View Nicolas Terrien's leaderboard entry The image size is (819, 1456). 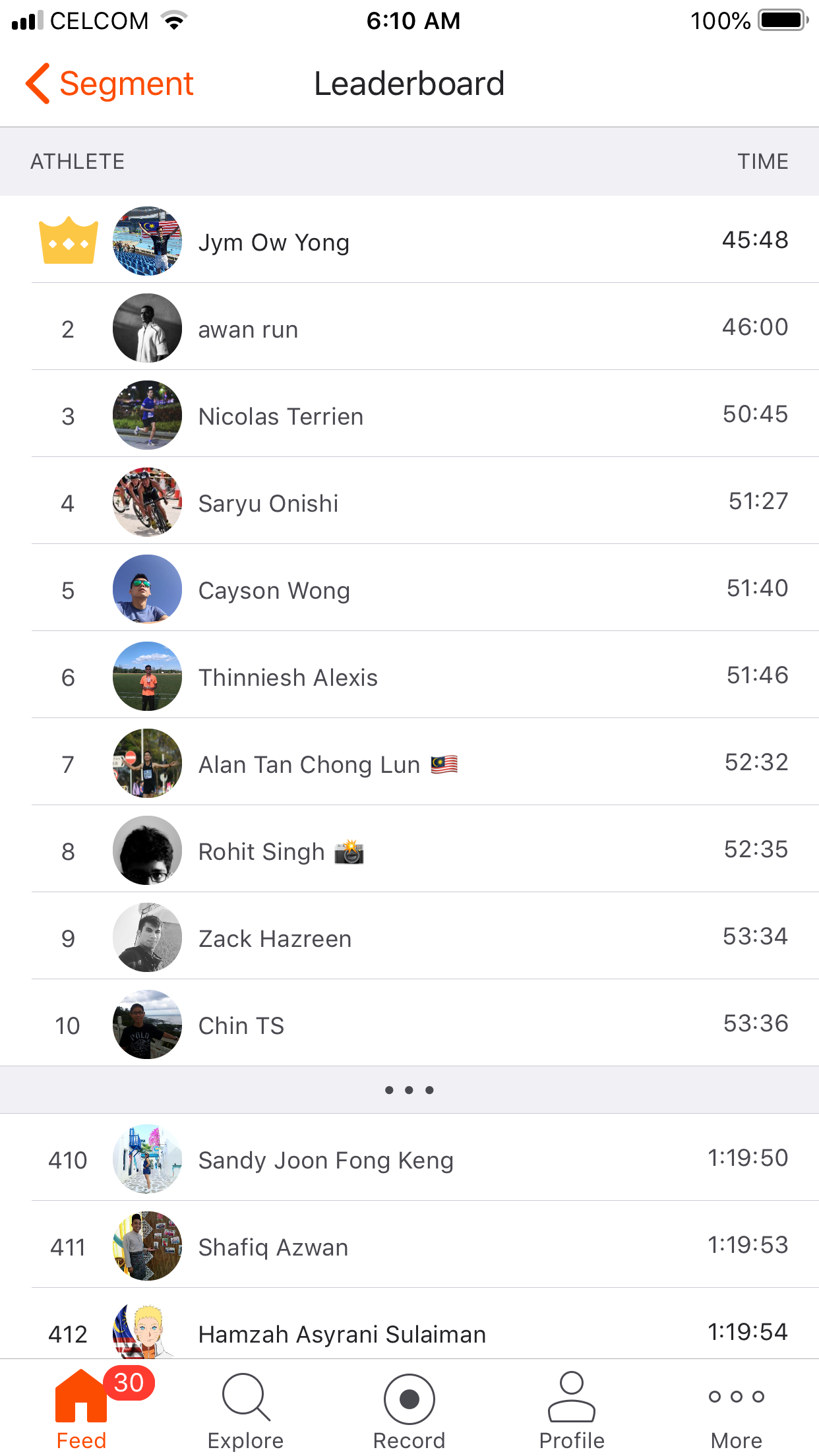409,415
